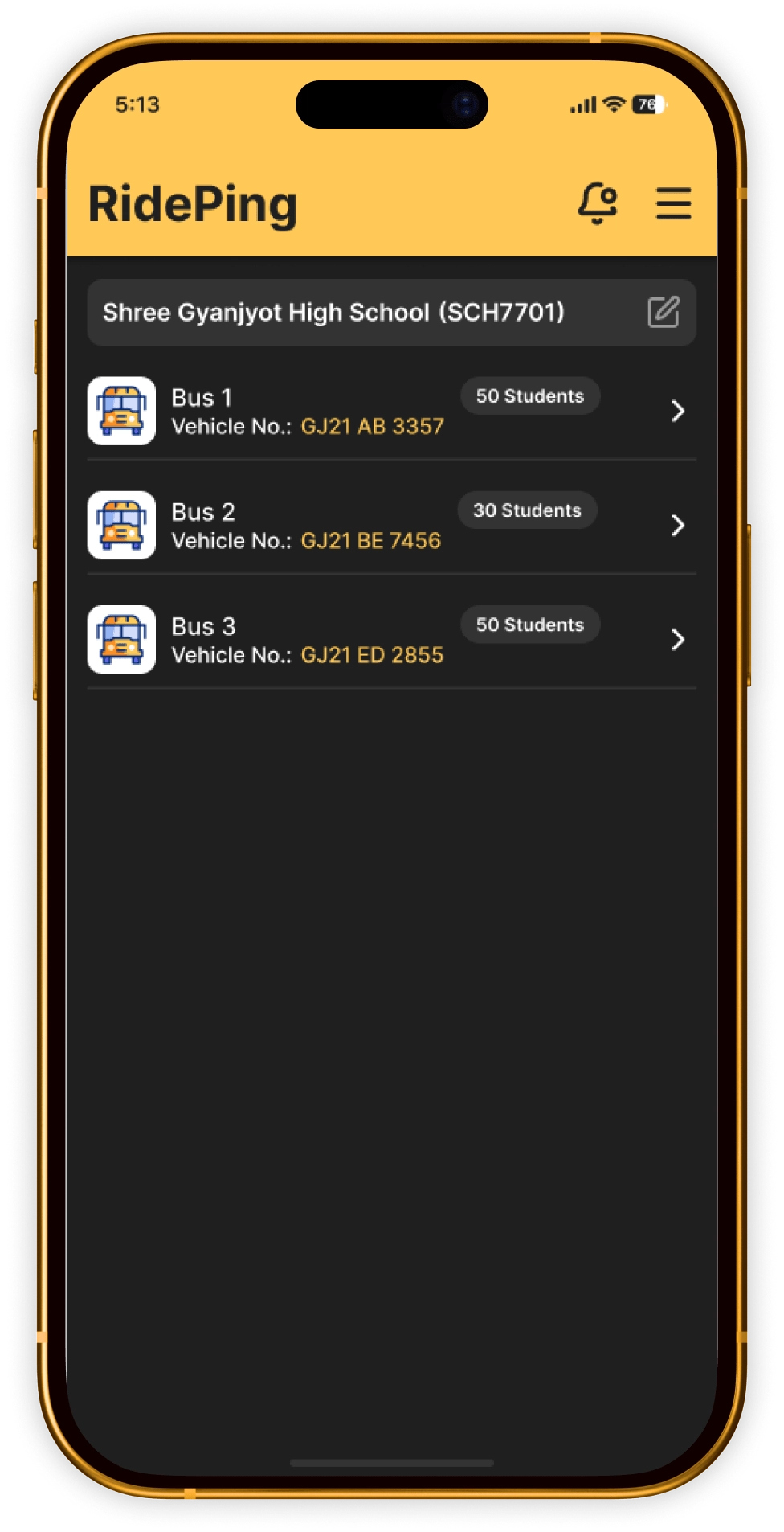
Task: Open Bus 3 GJ21 ED 2855
Action: tap(390, 640)
